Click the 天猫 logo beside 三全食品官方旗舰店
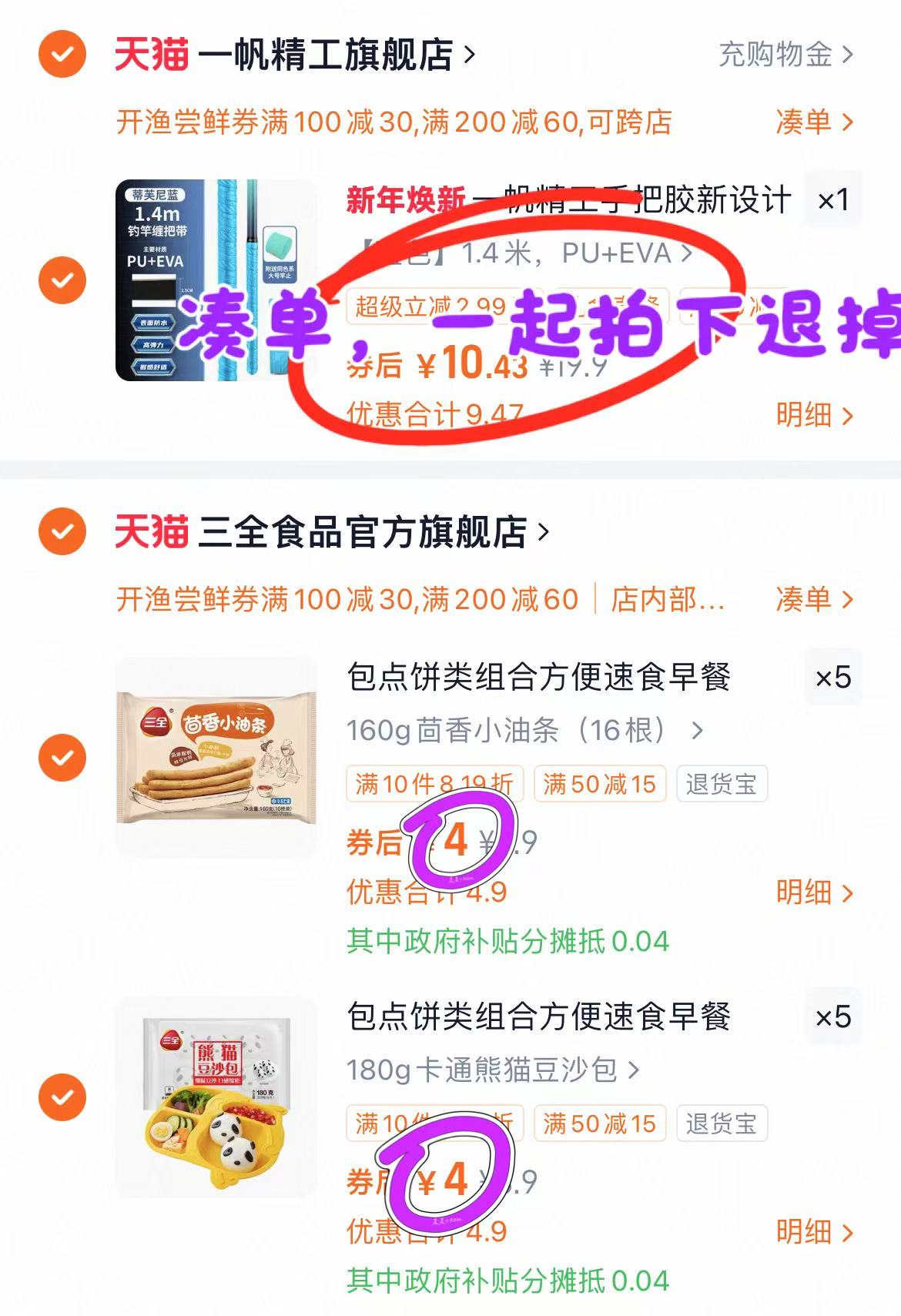The height and width of the screenshot is (1316, 901). [x=151, y=530]
